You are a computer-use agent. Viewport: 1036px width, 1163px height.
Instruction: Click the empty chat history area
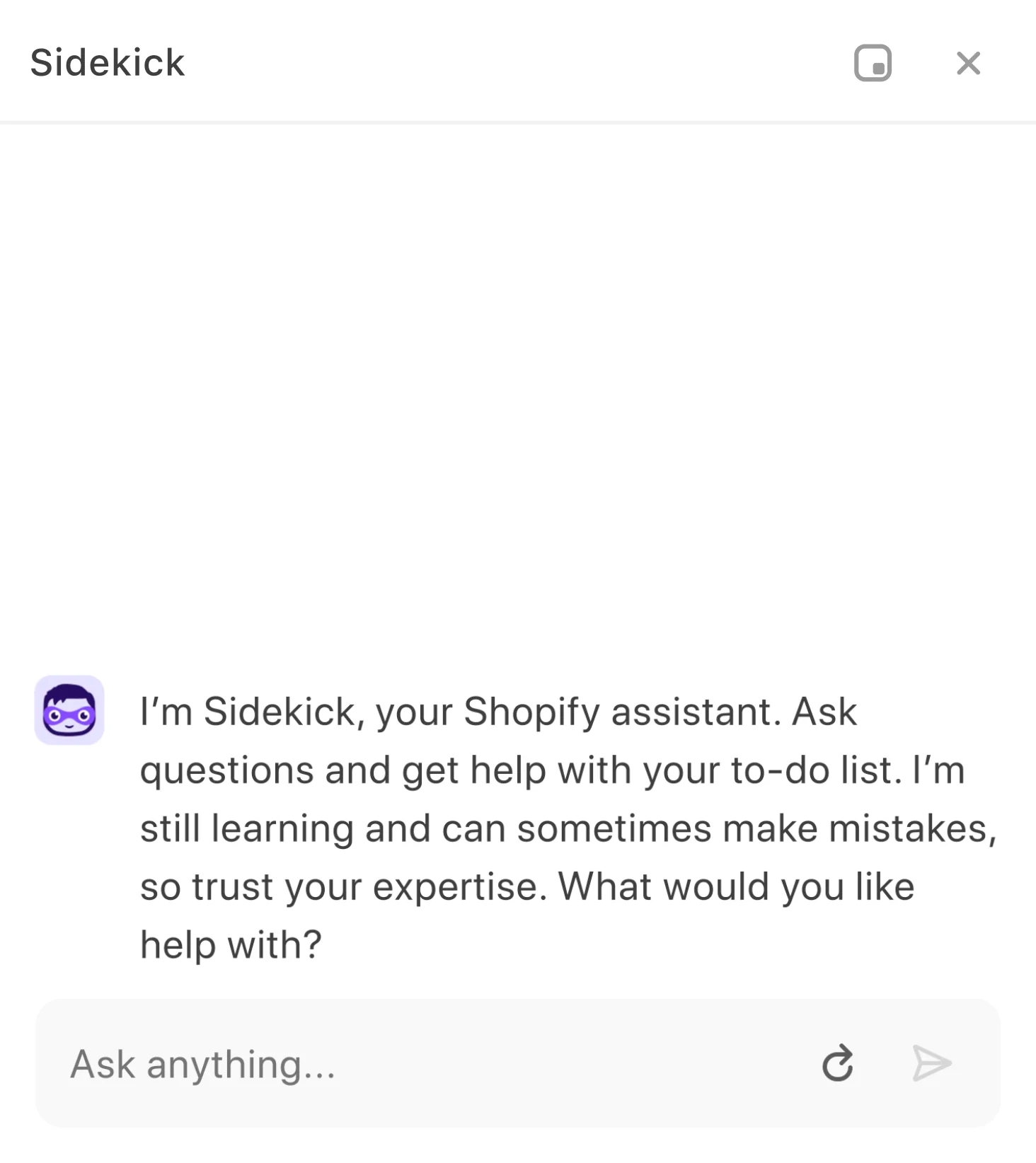pyautogui.click(x=518, y=389)
